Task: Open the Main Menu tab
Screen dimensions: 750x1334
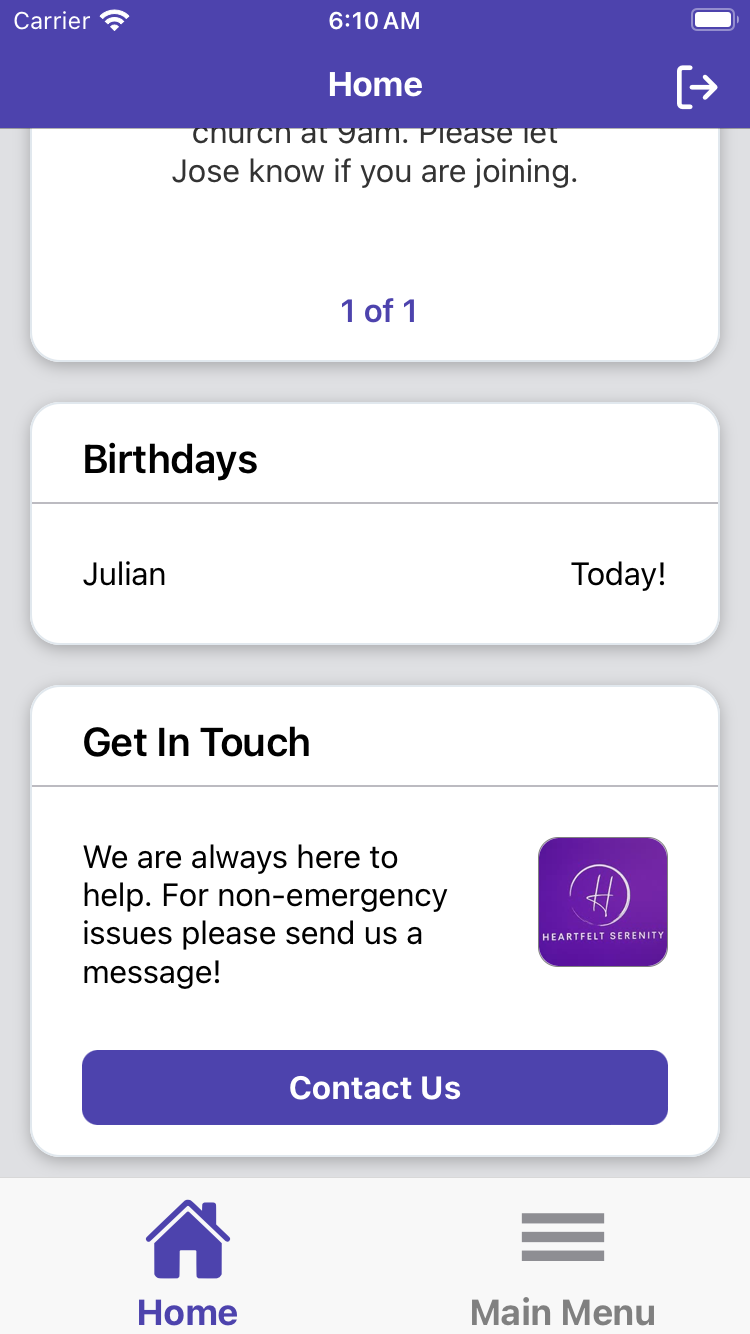Action: pyautogui.click(x=563, y=1262)
